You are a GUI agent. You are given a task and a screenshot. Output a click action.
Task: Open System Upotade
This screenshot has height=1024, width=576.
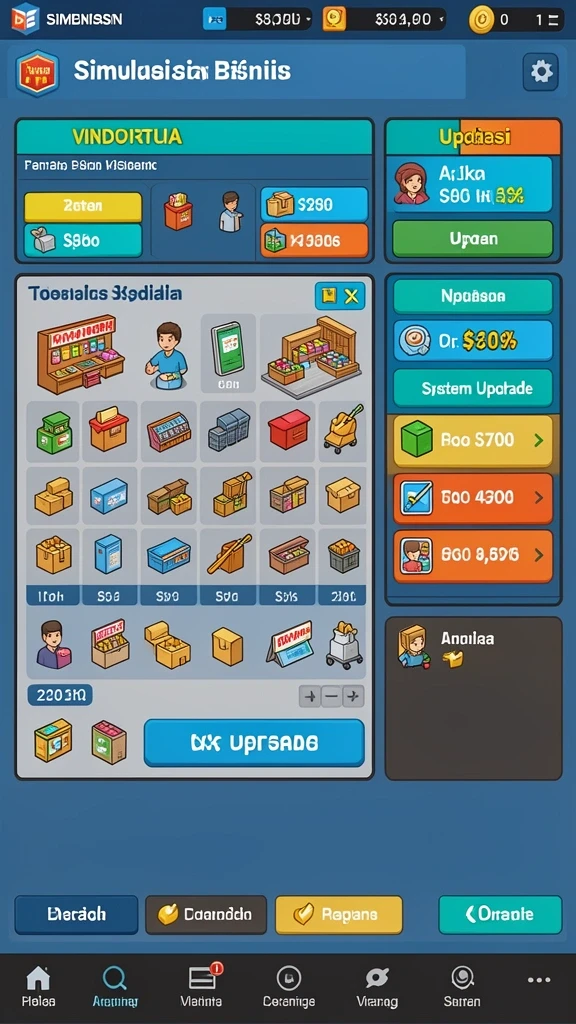click(x=473, y=389)
